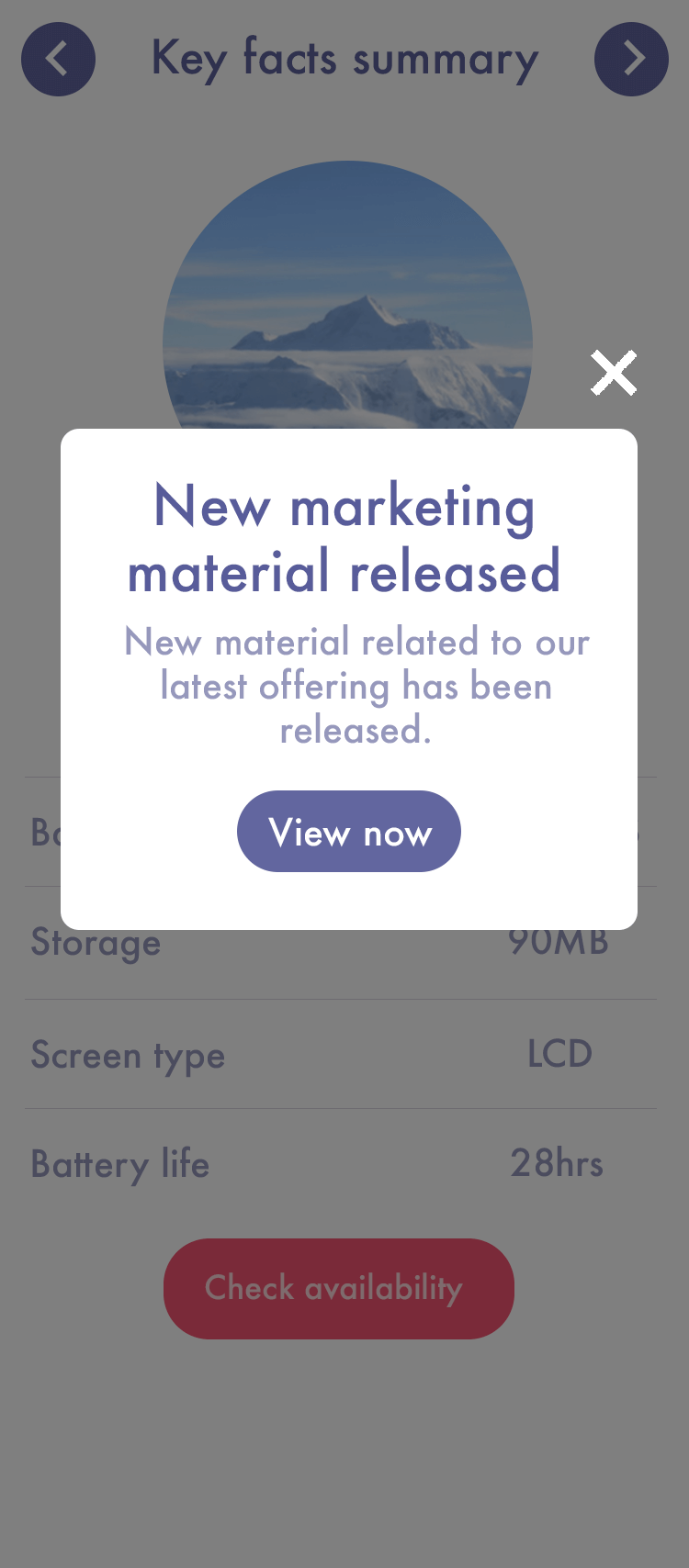Tap the View now button
The image size is (689, 1568).
tap(349, 831)
